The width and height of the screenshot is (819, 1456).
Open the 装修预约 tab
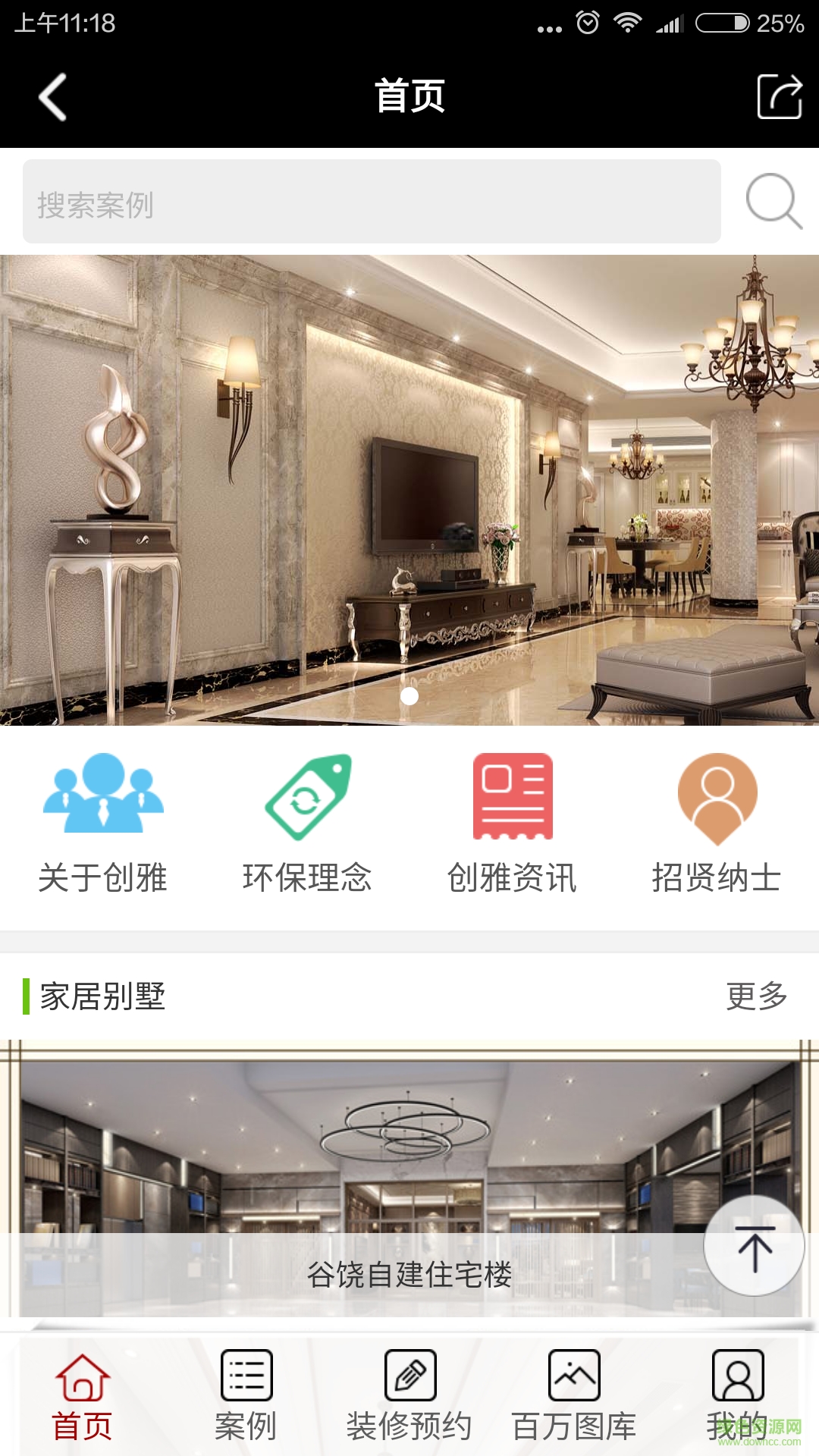[409, 1397]
